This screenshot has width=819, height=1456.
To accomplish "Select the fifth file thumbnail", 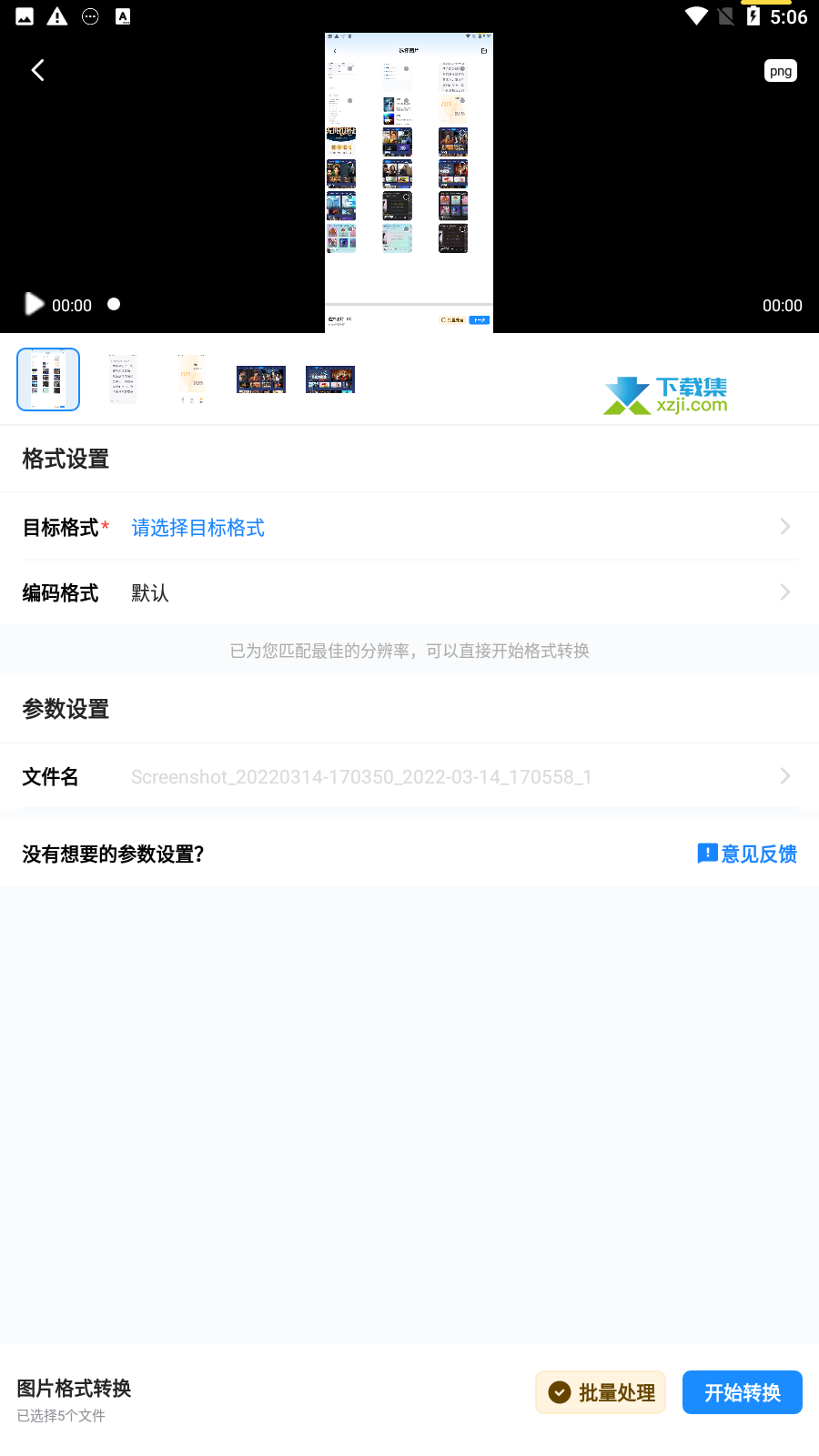I will 330,379.
